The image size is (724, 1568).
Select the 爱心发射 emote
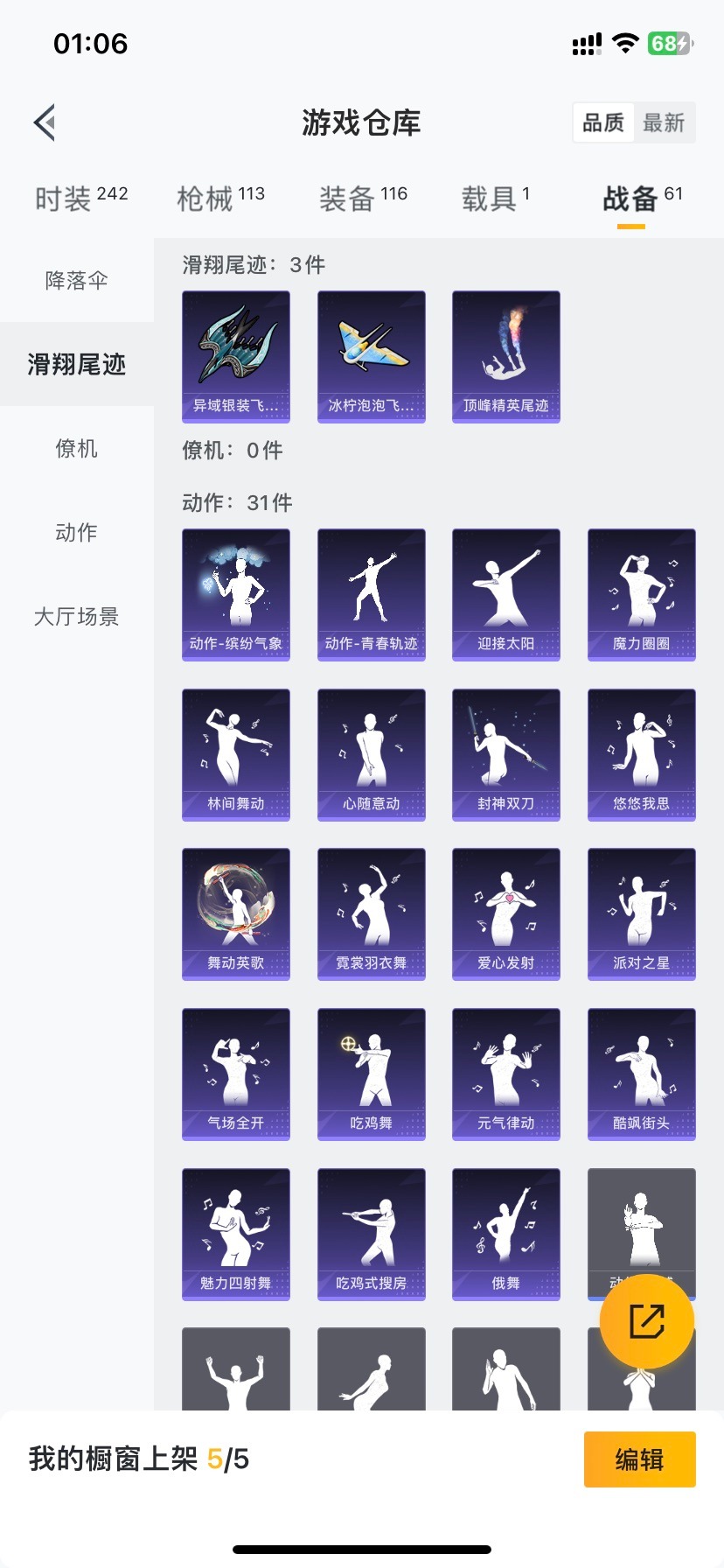[x=506, y=914]
